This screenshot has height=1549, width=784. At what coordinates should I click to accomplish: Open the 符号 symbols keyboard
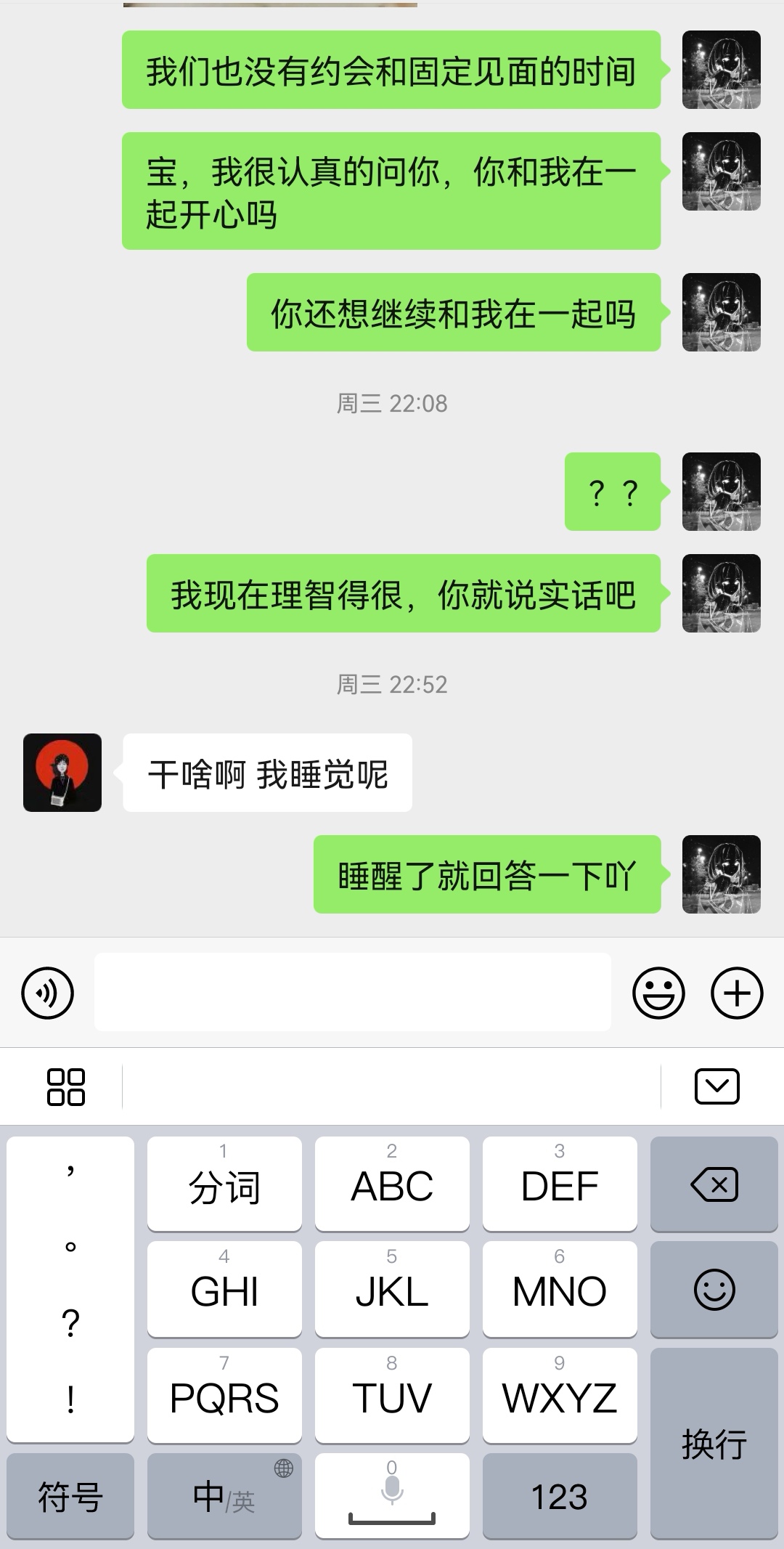click(70, 1496)
